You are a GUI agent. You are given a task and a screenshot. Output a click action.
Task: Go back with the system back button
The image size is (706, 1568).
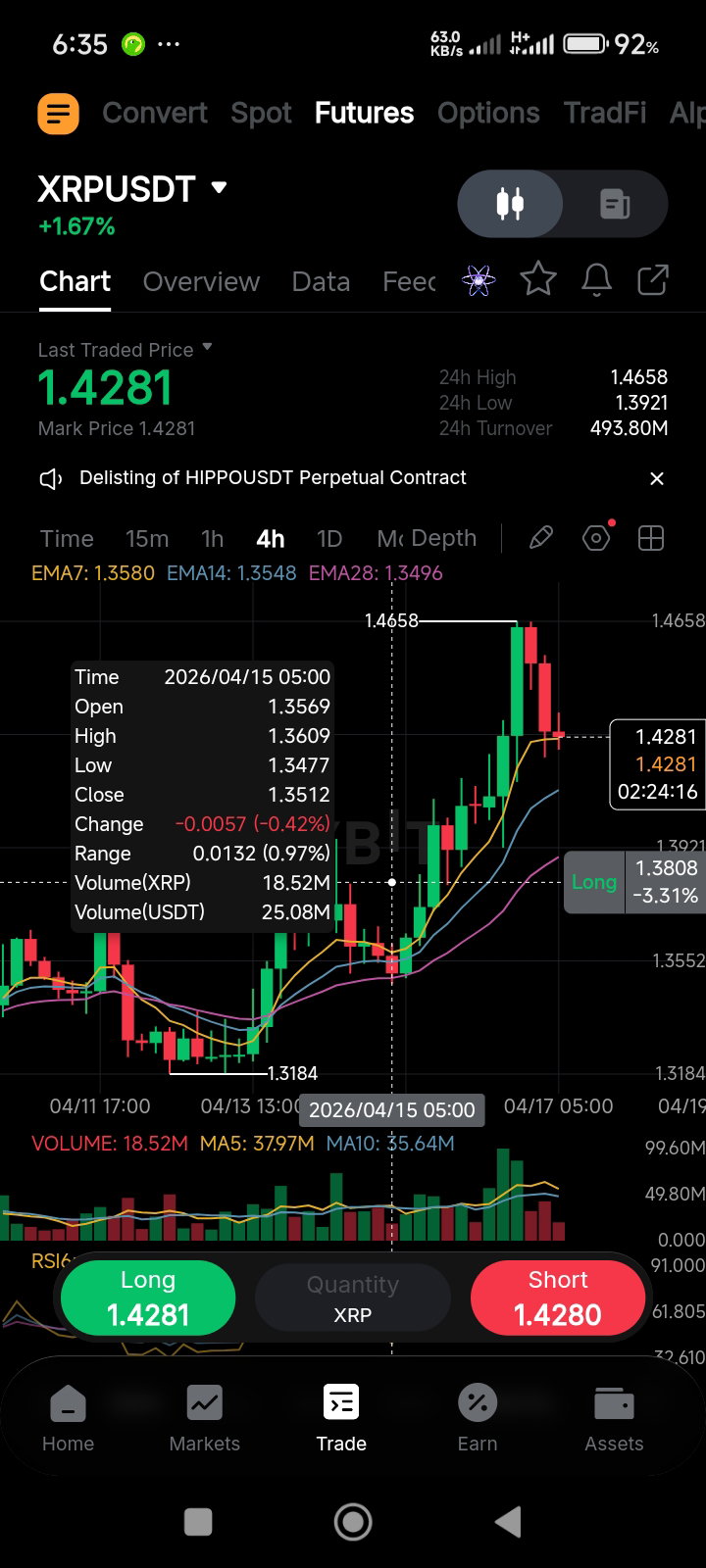point(508,1522)
